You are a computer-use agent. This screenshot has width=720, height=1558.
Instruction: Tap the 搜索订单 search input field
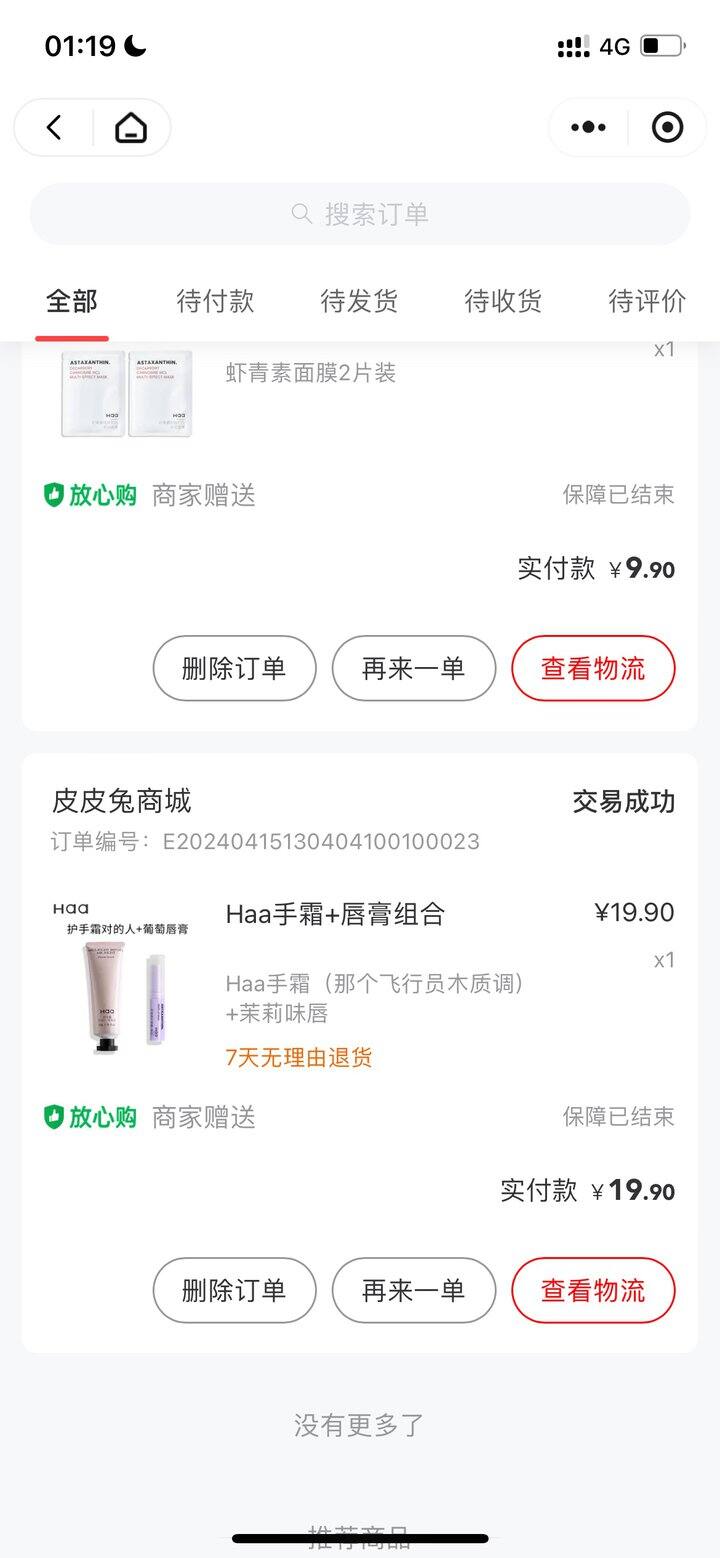tap(360, 214)
